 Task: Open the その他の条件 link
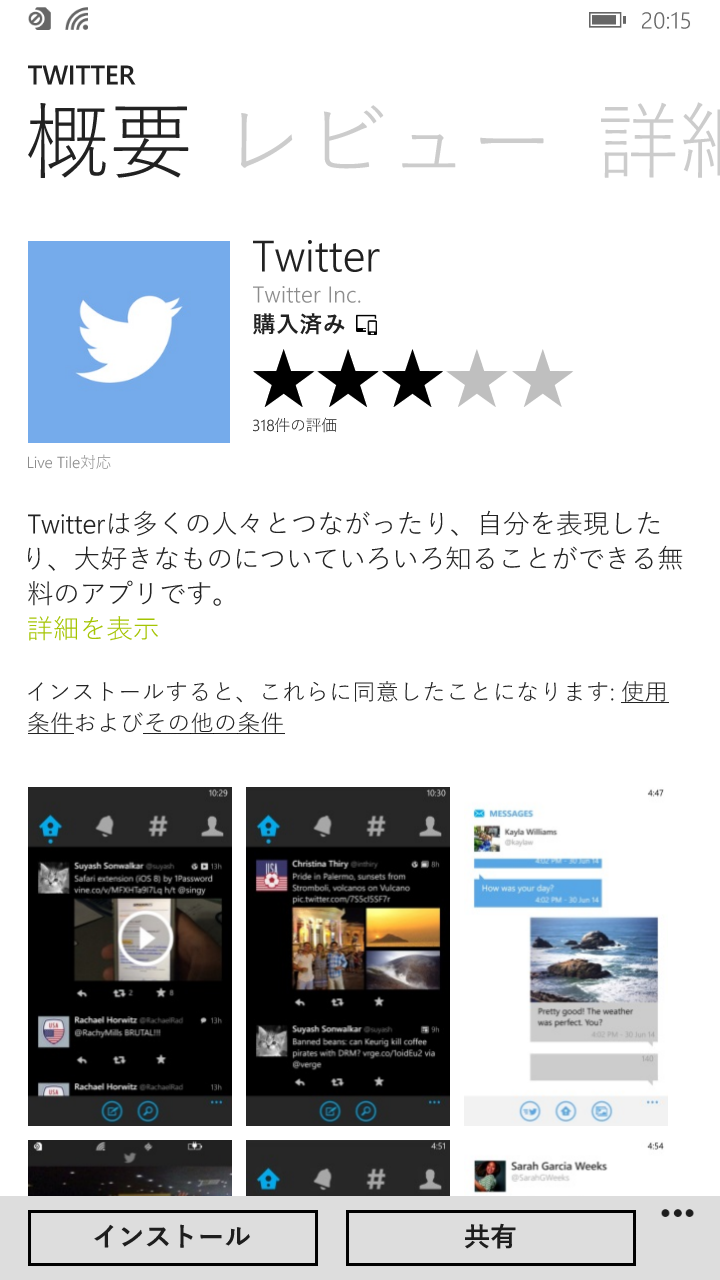click(x=214, y=723)
